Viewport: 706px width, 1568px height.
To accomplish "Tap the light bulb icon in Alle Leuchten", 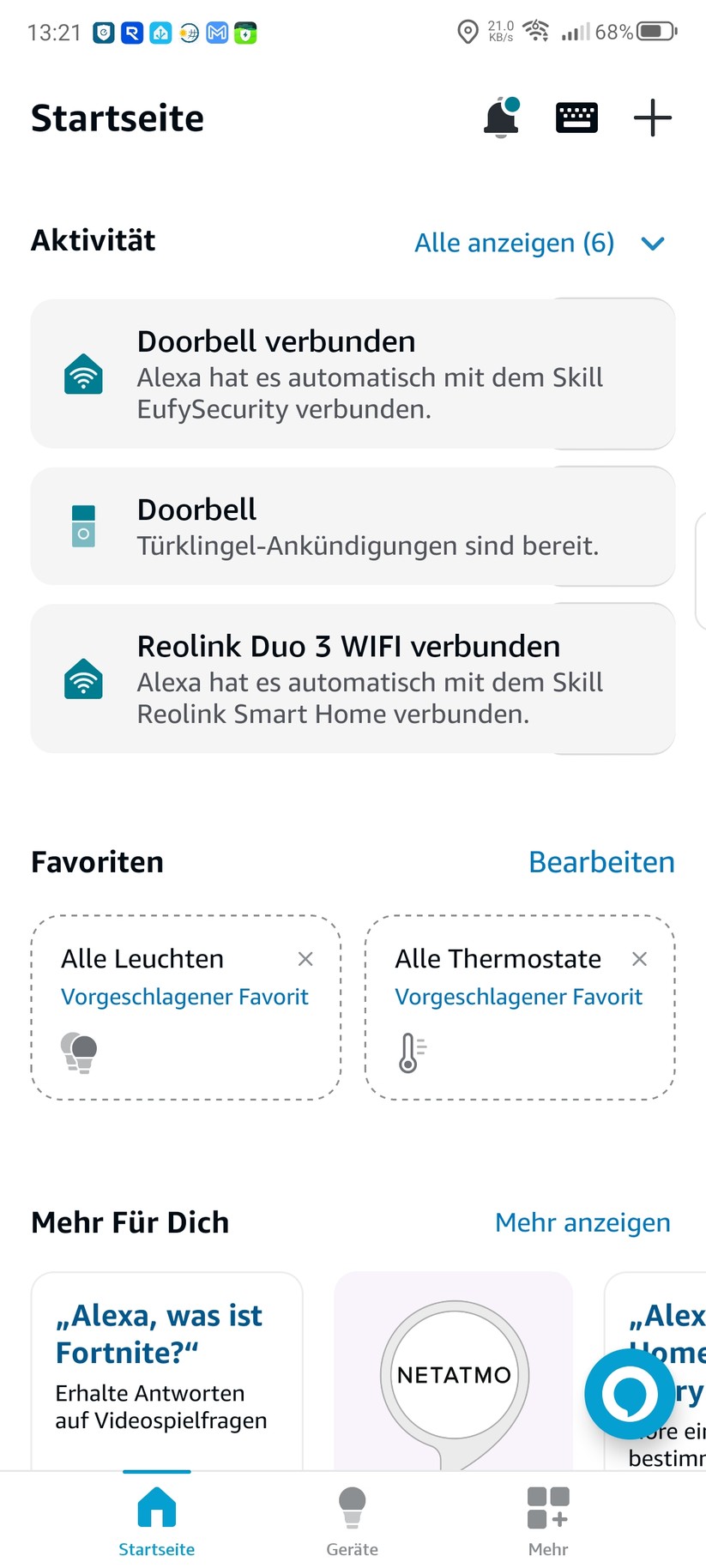I will [78, 1051].
